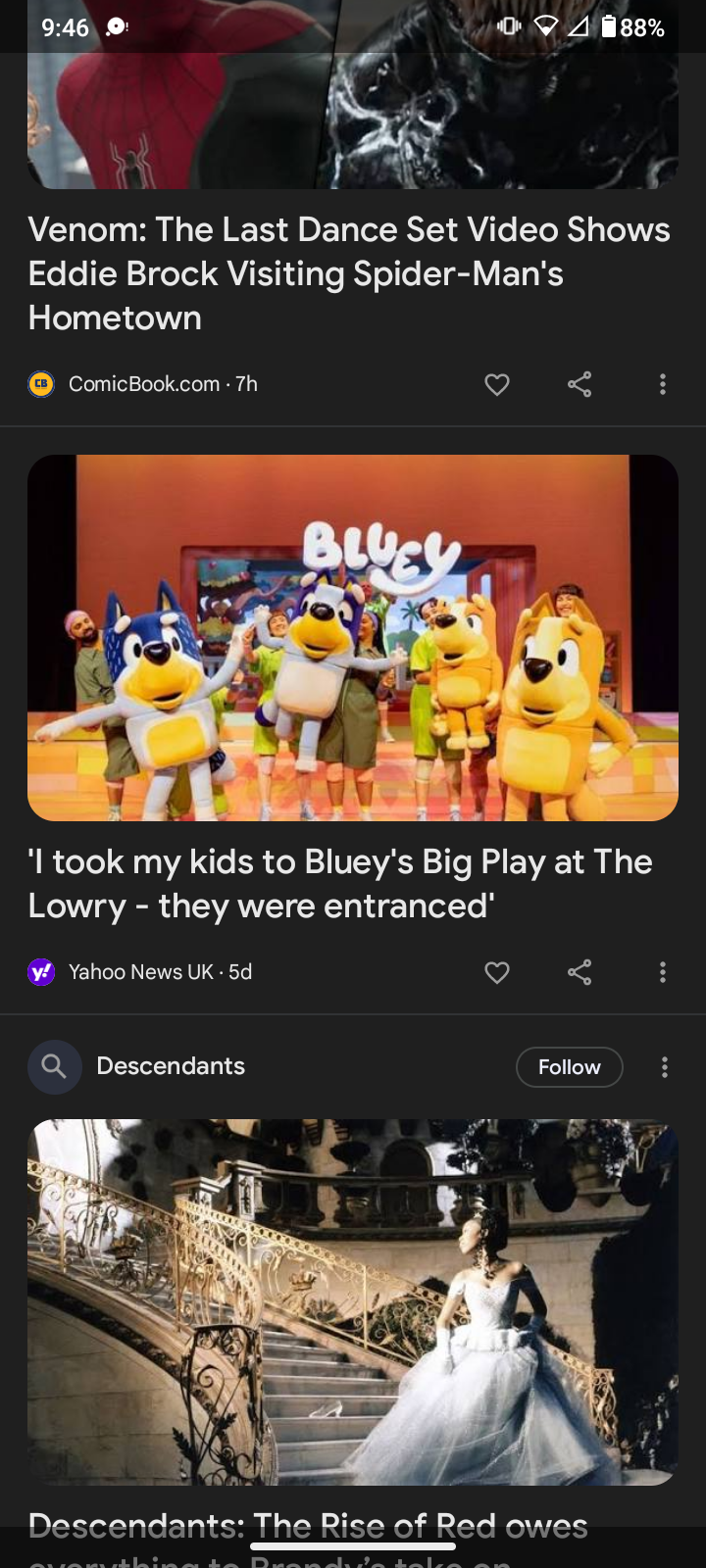Screen dimensions: 706x1568
Task: Open overflow menu for ComicBook.com article
Action: click(x=663, y=384)
